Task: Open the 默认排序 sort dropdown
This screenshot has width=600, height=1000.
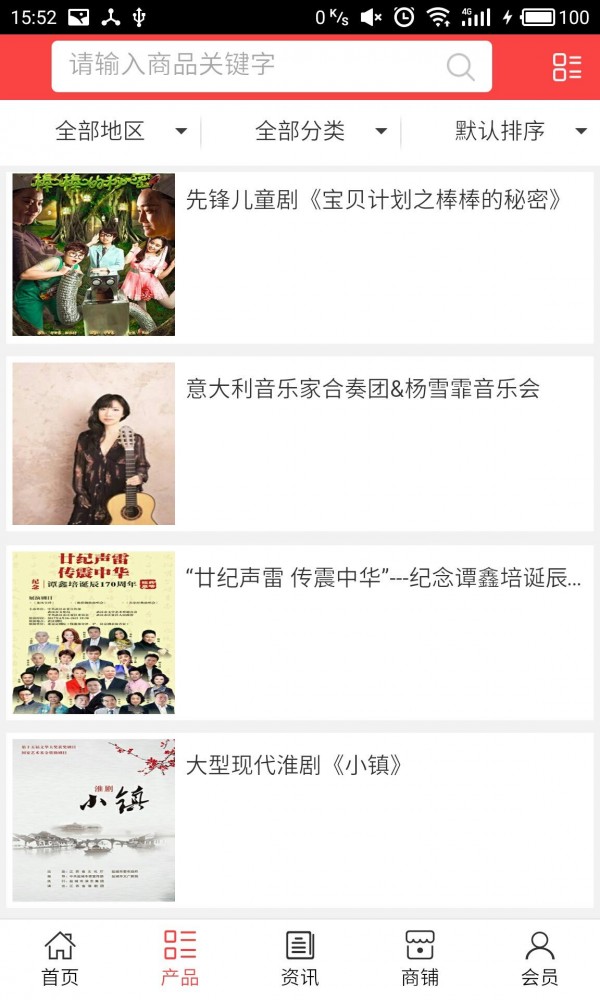Action: click(520, 131)
